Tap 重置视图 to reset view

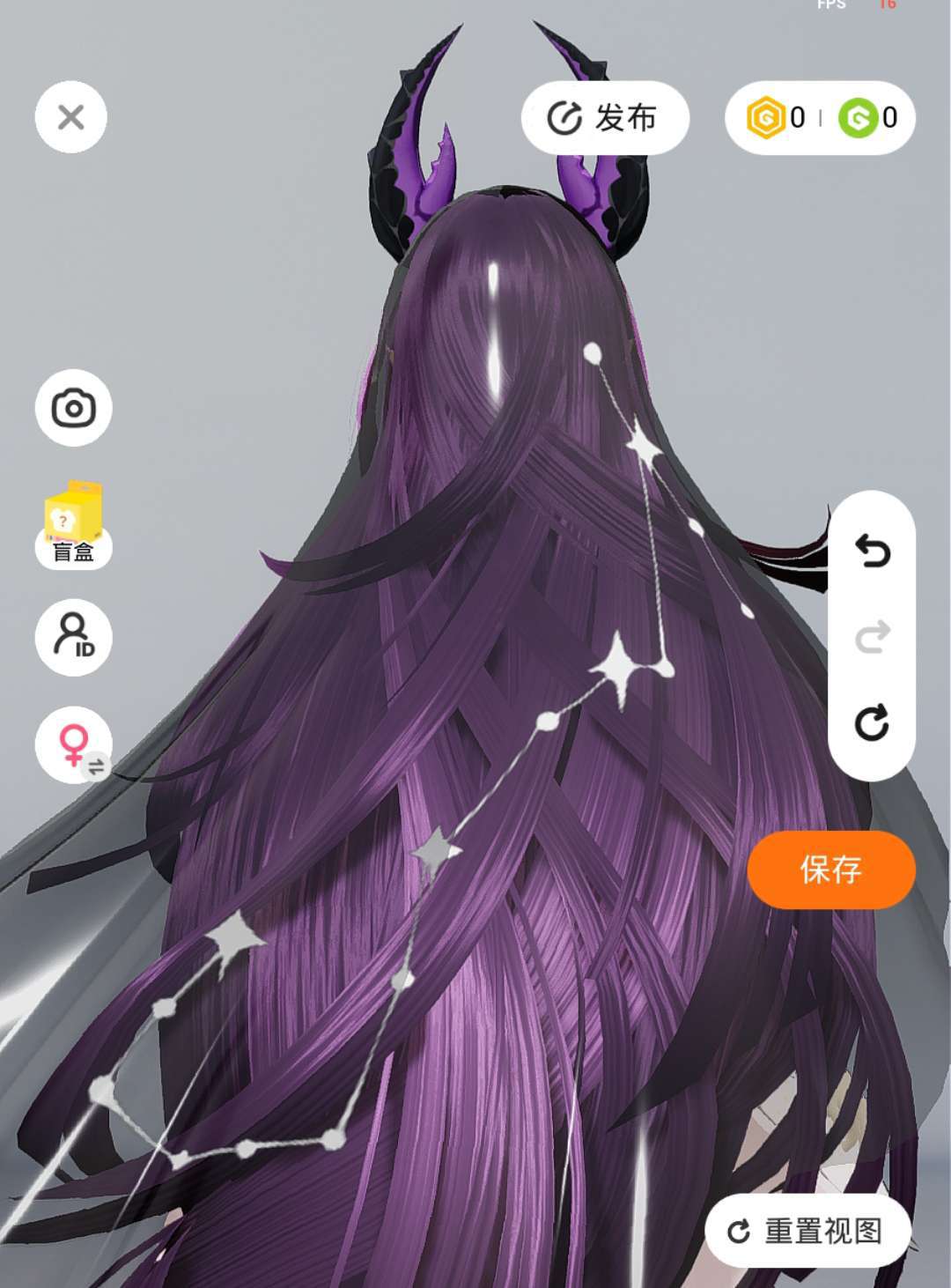tap(807, 1231)
